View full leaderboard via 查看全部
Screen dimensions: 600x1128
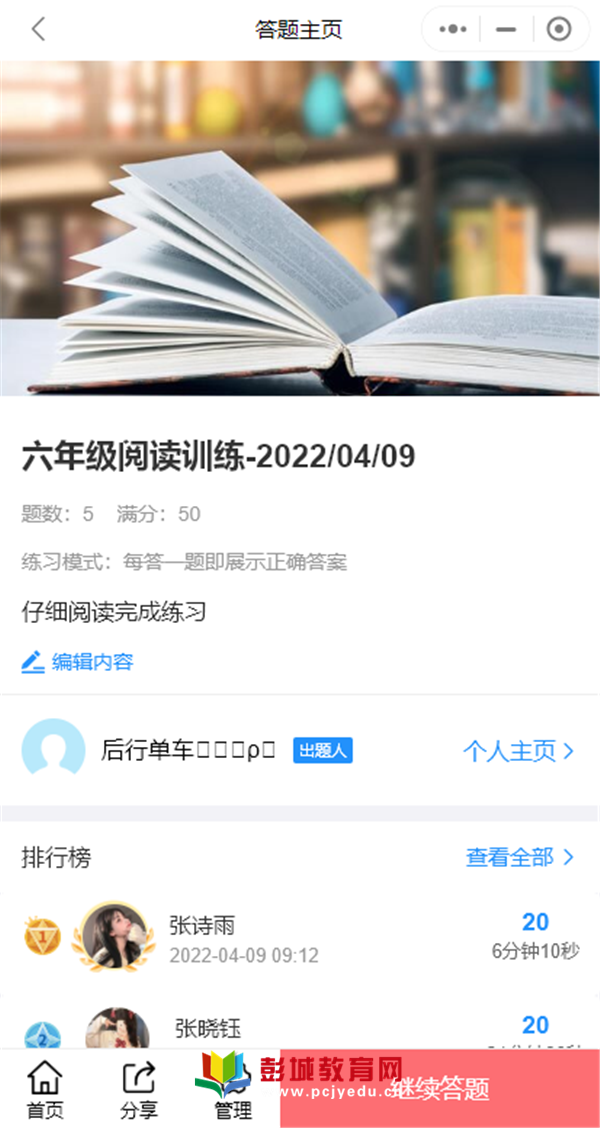tap(520, 857)
